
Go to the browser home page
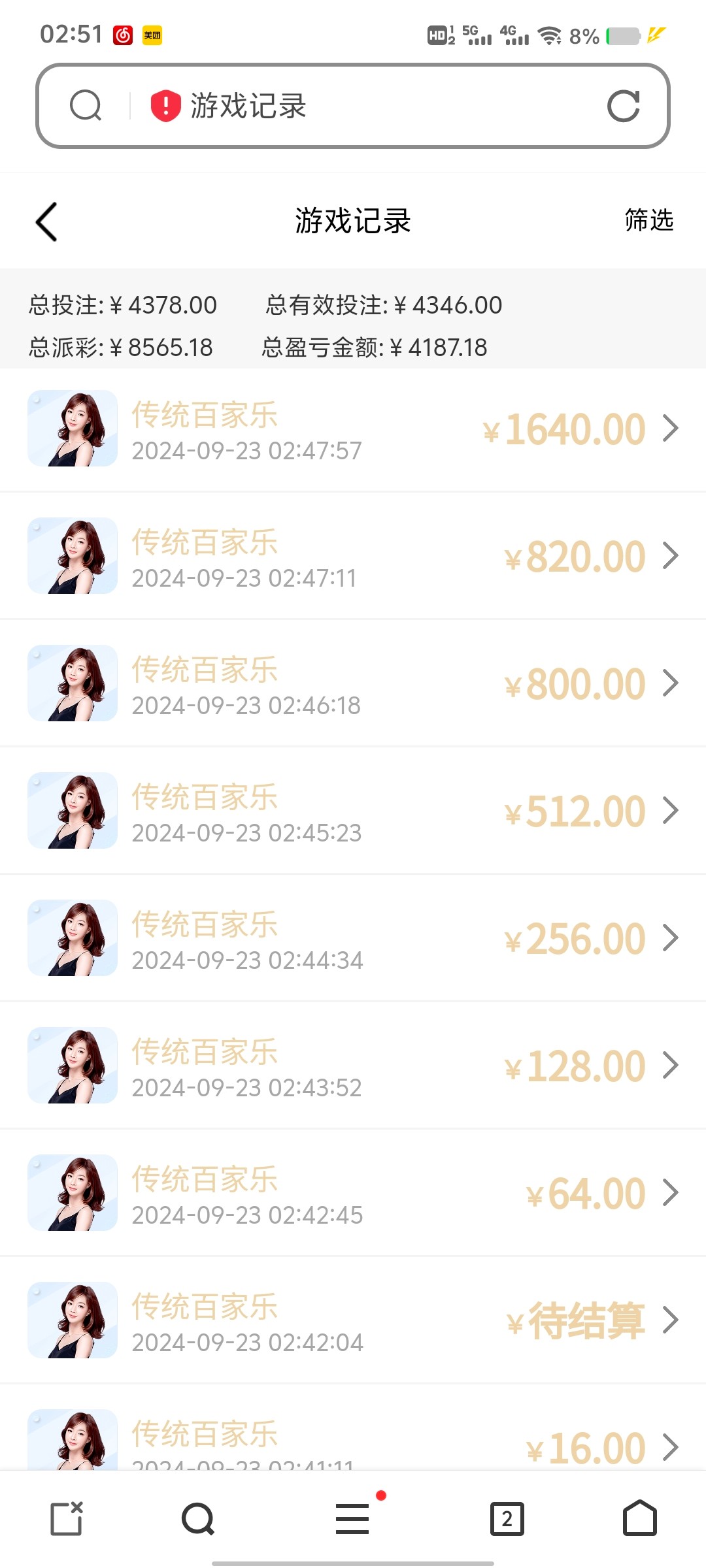pos(639,1518)
